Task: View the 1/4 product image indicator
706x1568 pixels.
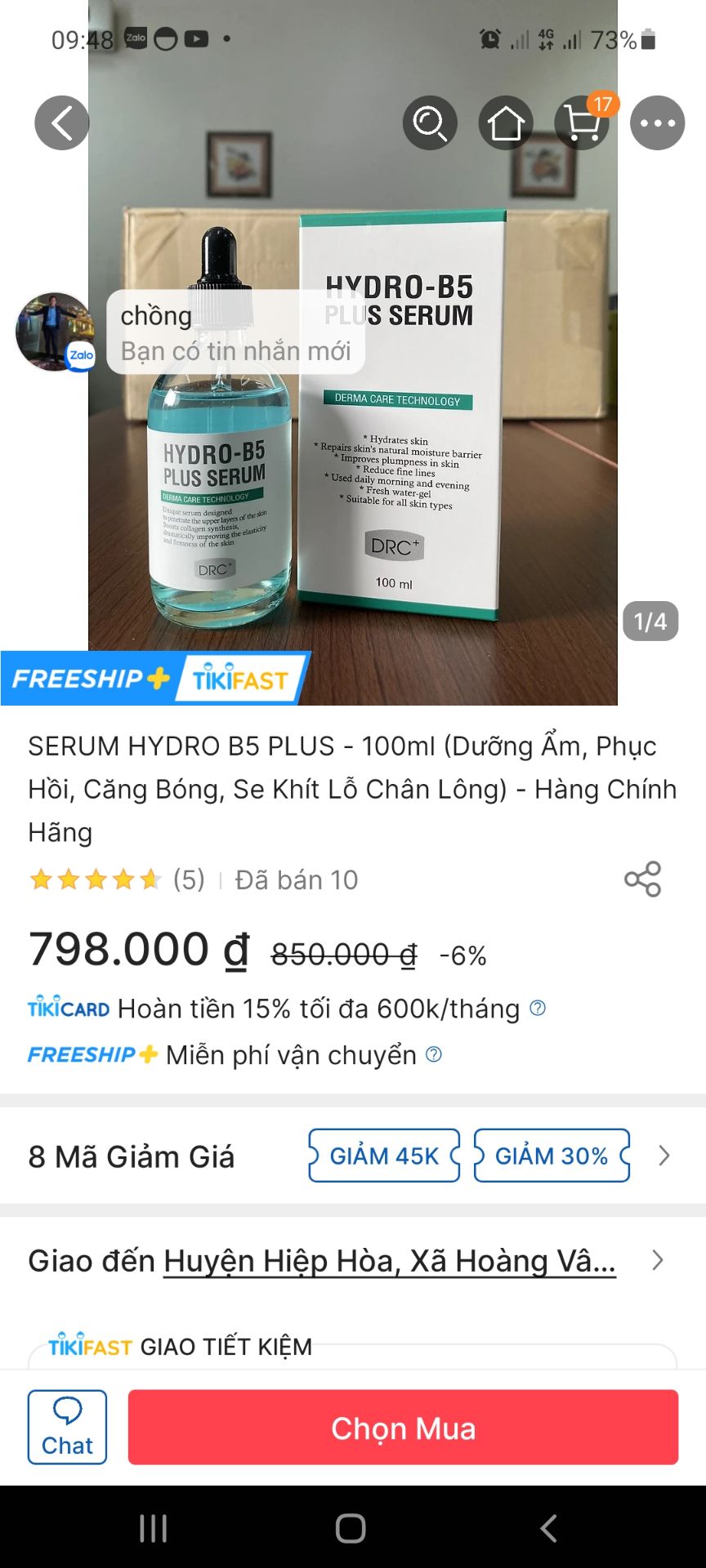Action: point(651,621)
